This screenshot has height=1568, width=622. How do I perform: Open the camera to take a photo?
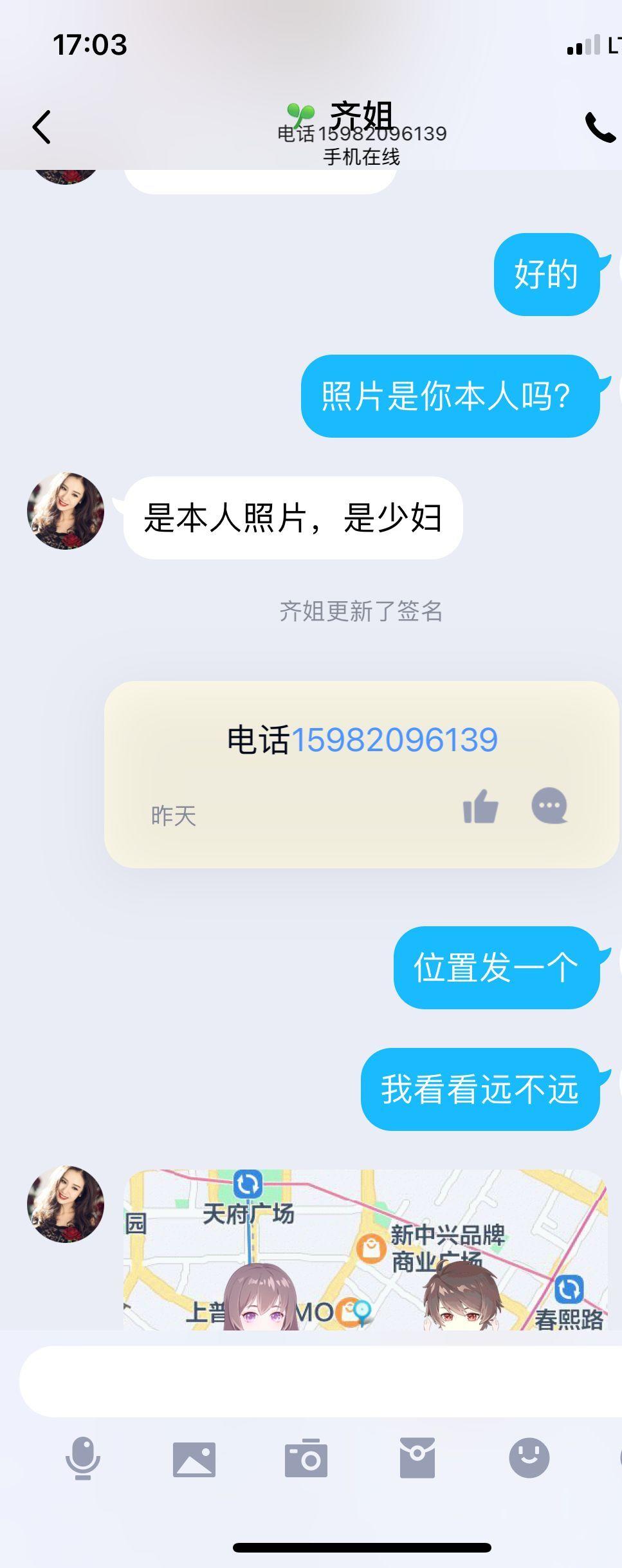tap(306, 1459)
